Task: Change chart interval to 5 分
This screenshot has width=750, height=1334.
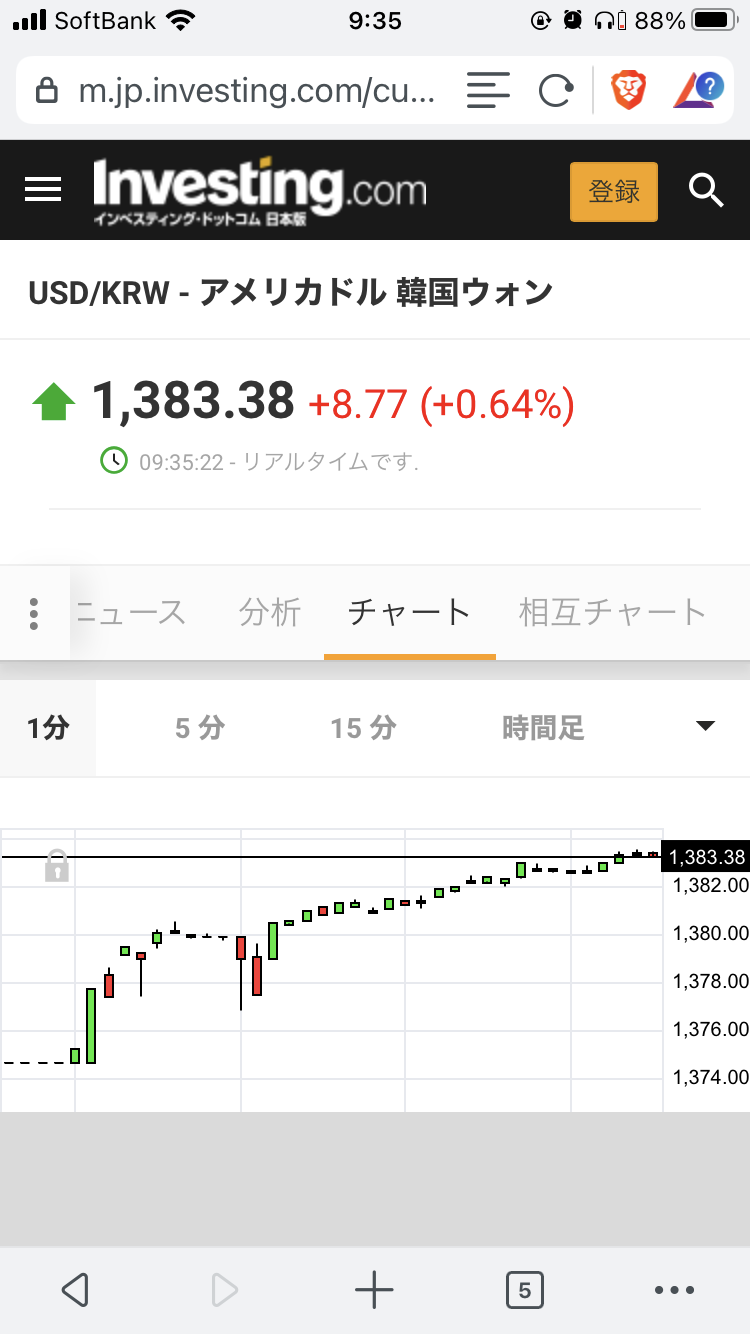Action: pyautogui.click(x=200, y=728)
